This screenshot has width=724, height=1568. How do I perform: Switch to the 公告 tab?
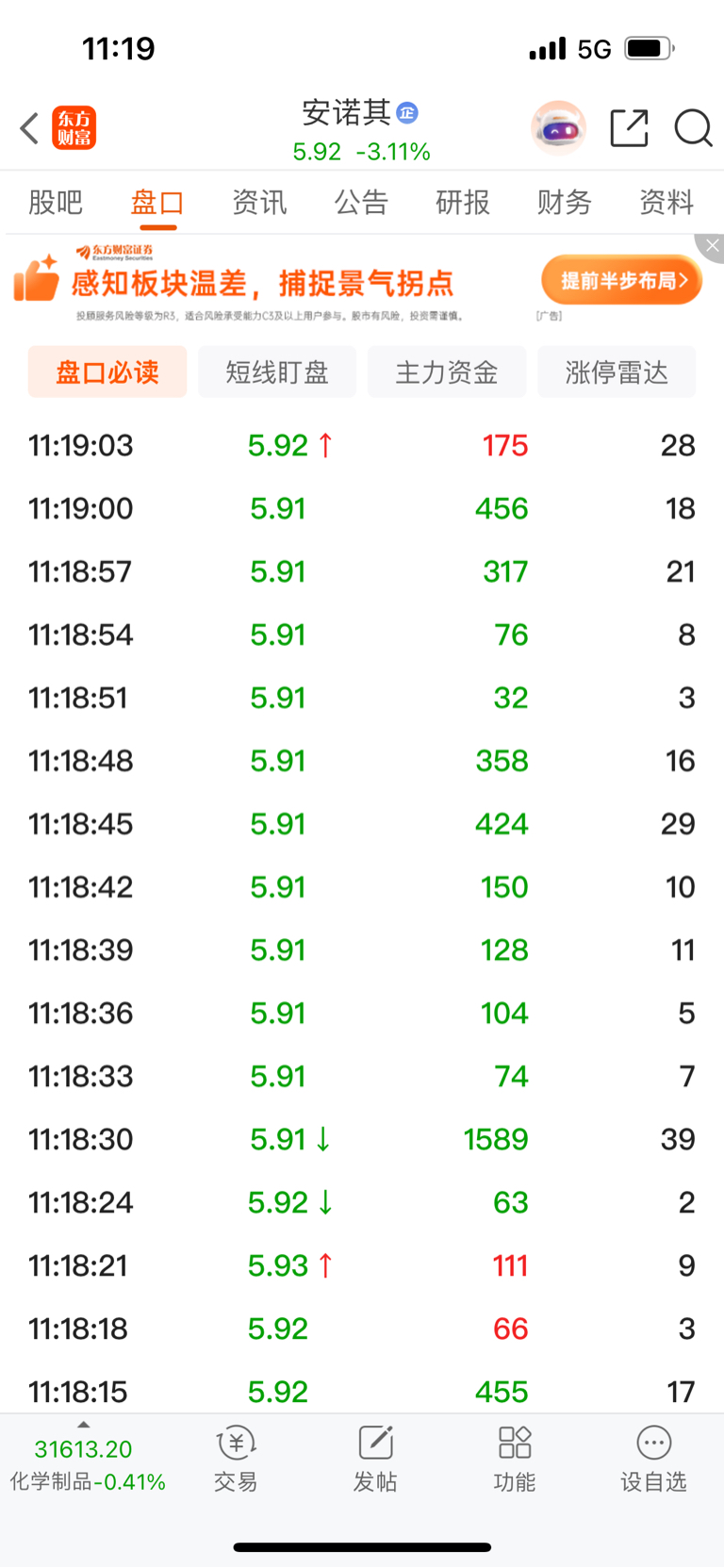pyautogui.click(x=361, y=202)
